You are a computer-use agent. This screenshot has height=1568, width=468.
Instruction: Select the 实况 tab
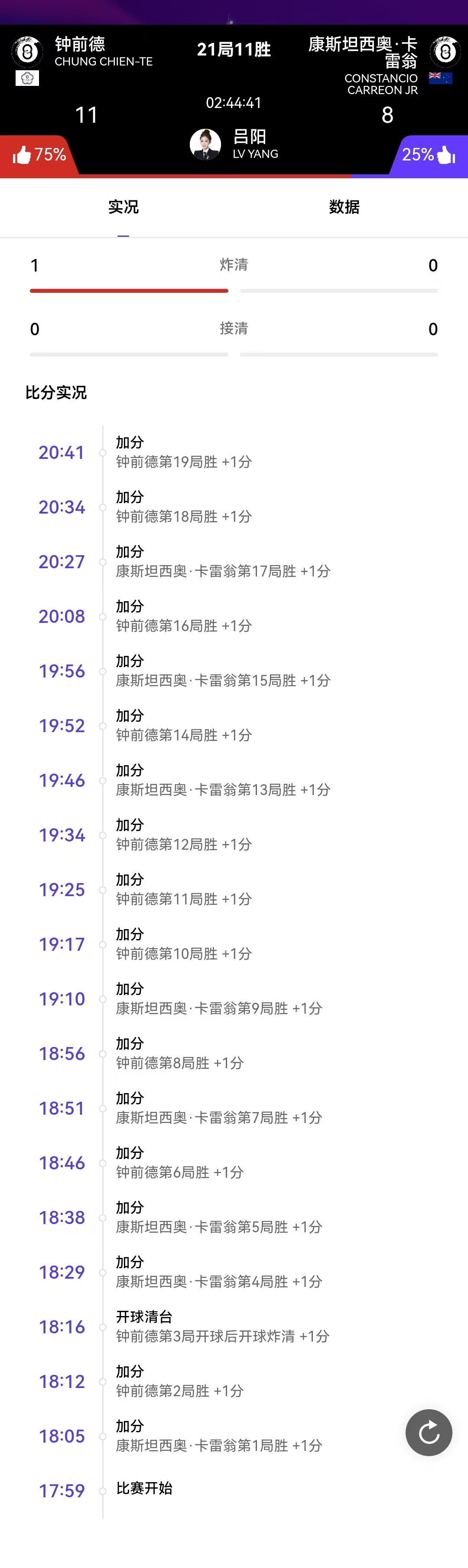click(x=123, y=207)
